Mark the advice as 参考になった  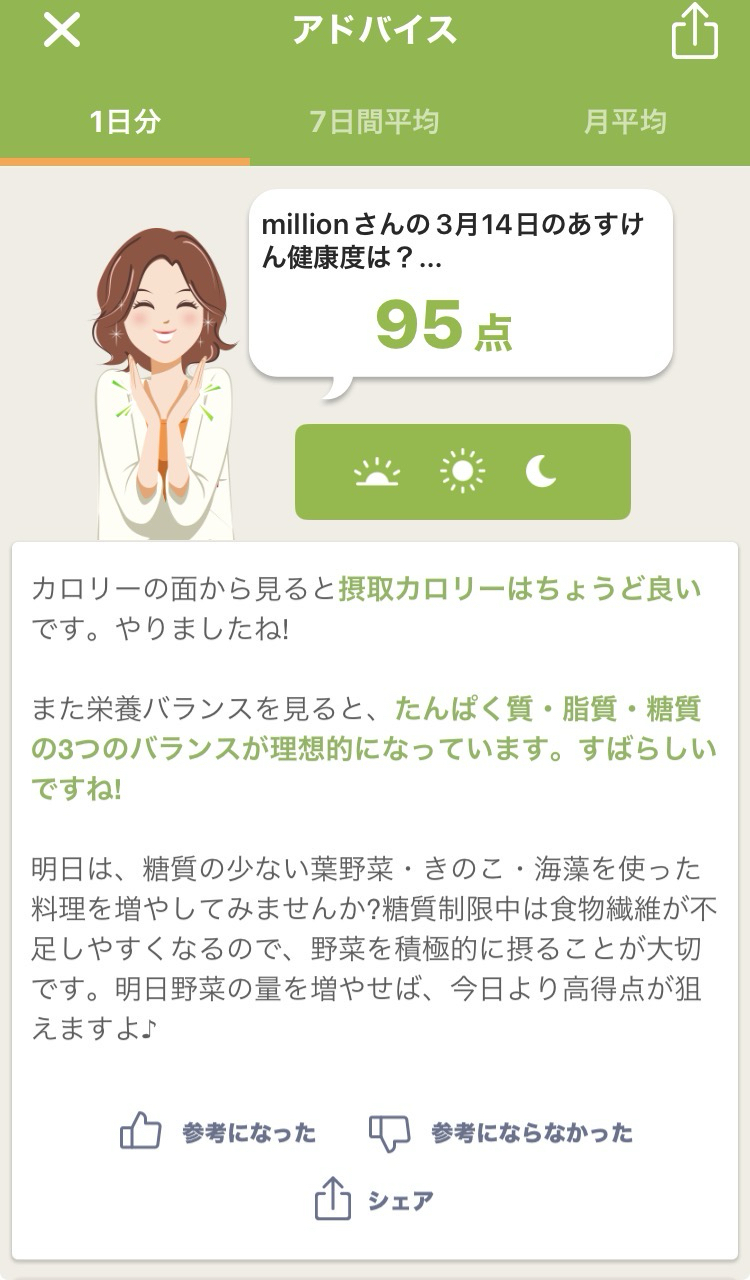[x=218, y=1132]
